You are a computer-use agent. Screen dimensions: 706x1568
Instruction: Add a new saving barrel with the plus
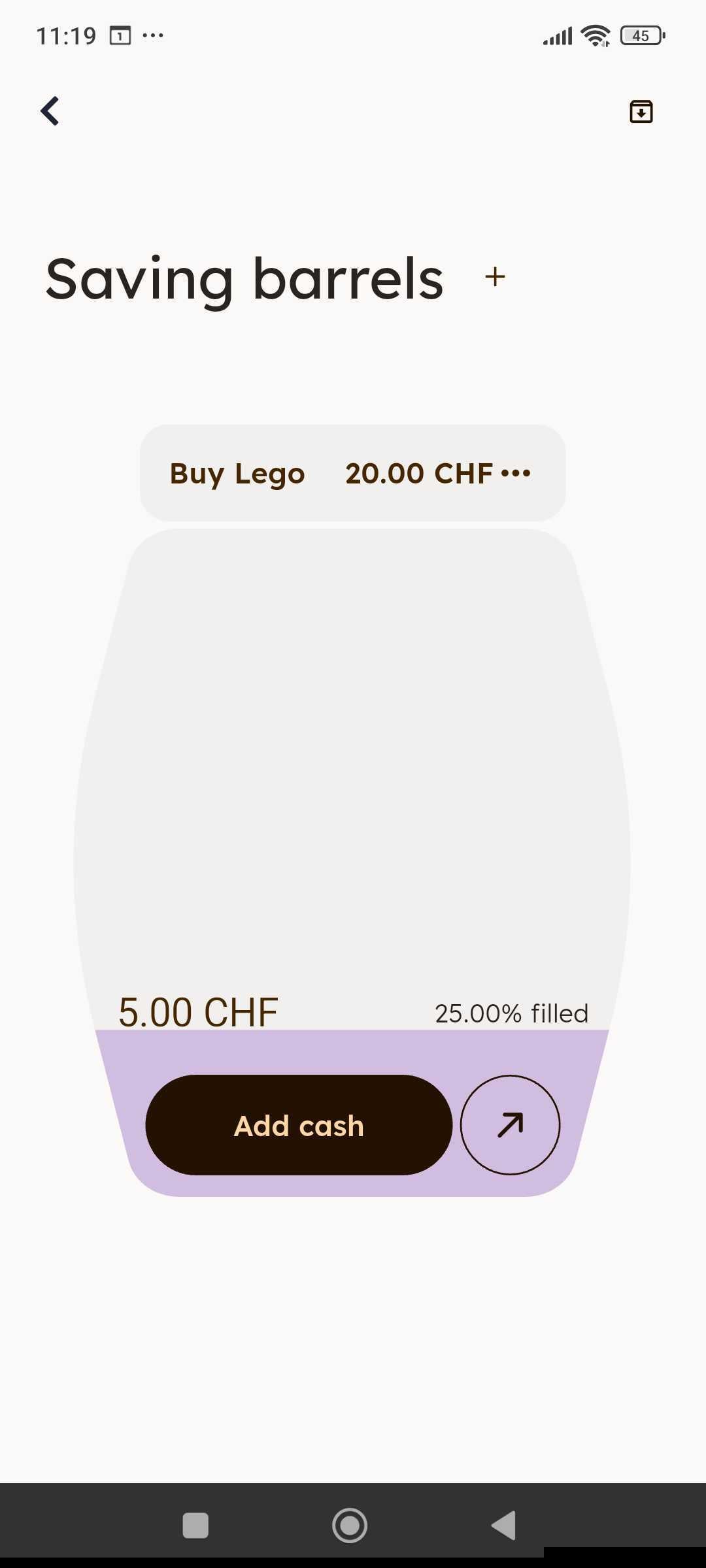pos(495,277)
